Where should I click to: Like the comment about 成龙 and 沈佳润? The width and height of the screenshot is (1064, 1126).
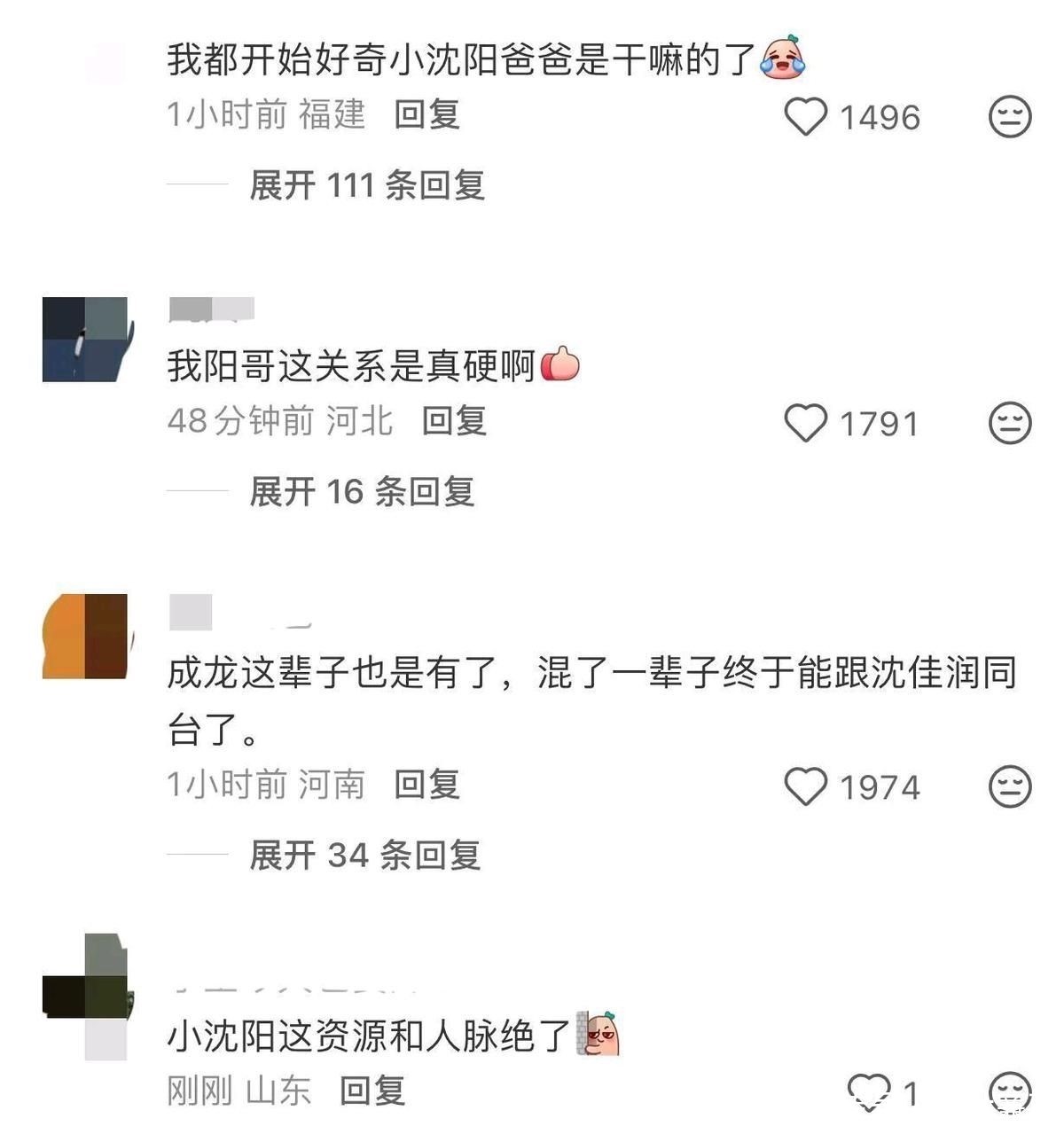pyautogui.click(x=806, y=786)
